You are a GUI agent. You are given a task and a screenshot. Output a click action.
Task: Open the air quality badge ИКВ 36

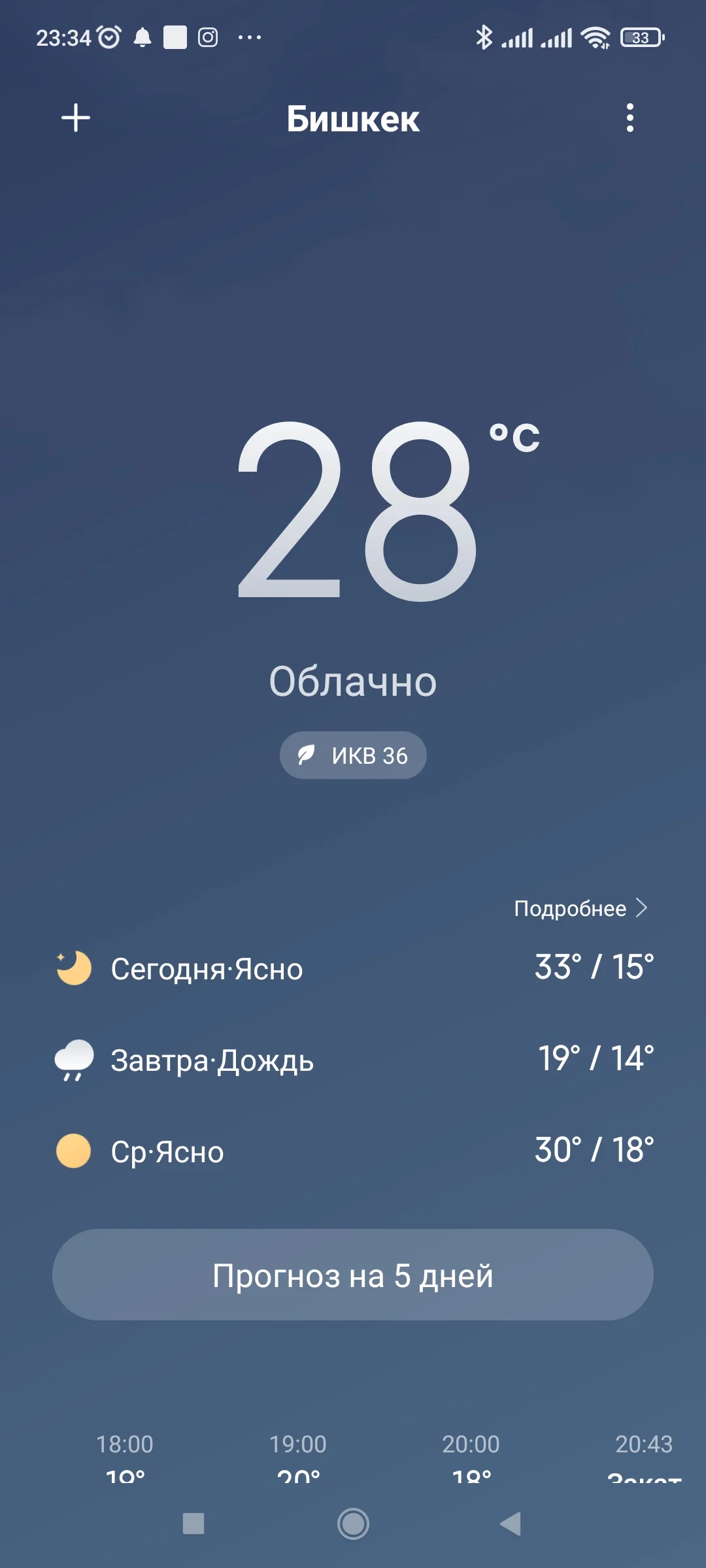pos(353,755)
